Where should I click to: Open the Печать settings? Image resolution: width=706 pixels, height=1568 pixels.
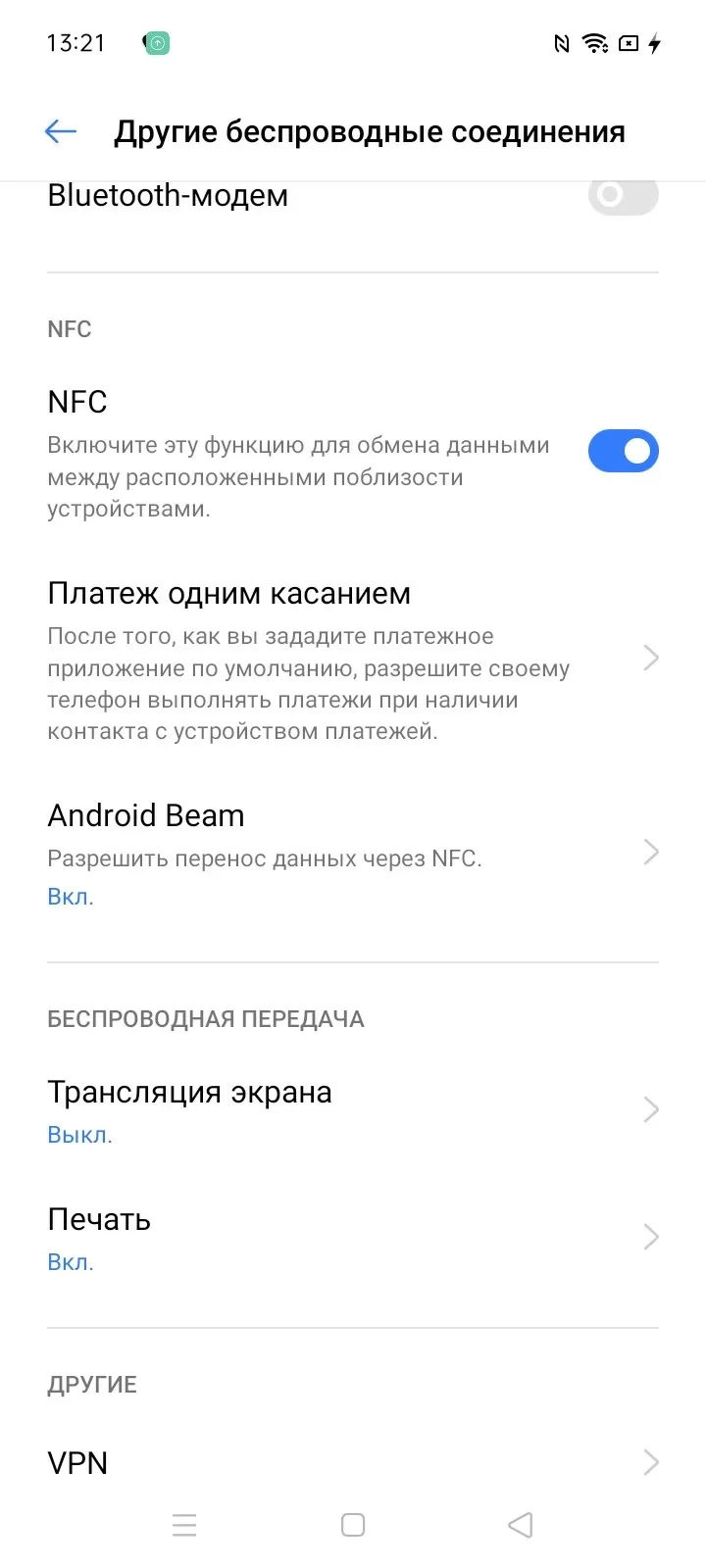point(353,1238)
